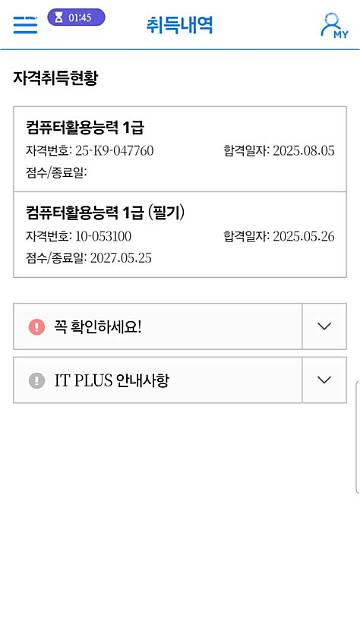This screenshot has width=360, height=640.
Task: Tap the 01:45 session timer badge
Action: (76, 18)
